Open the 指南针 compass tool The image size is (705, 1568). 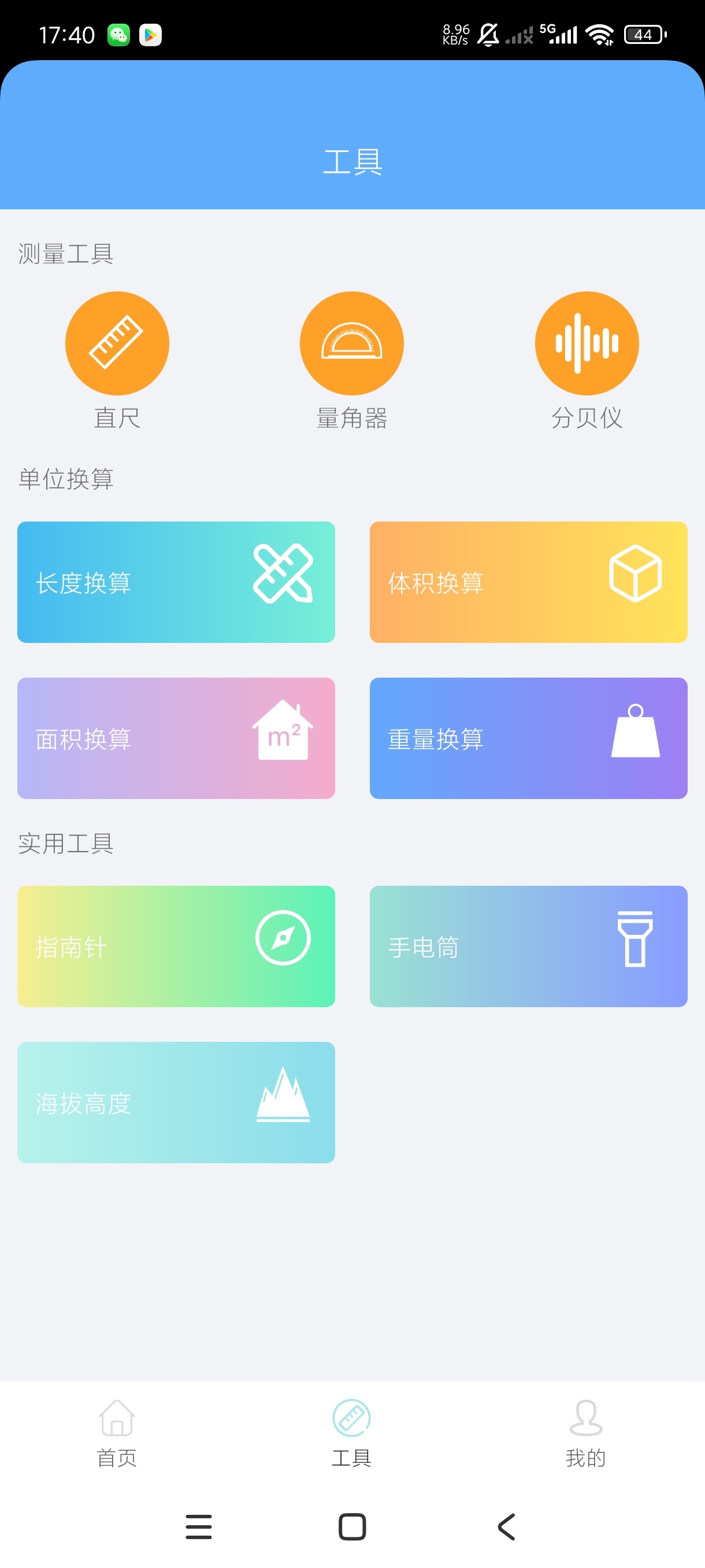pos(176,946)
